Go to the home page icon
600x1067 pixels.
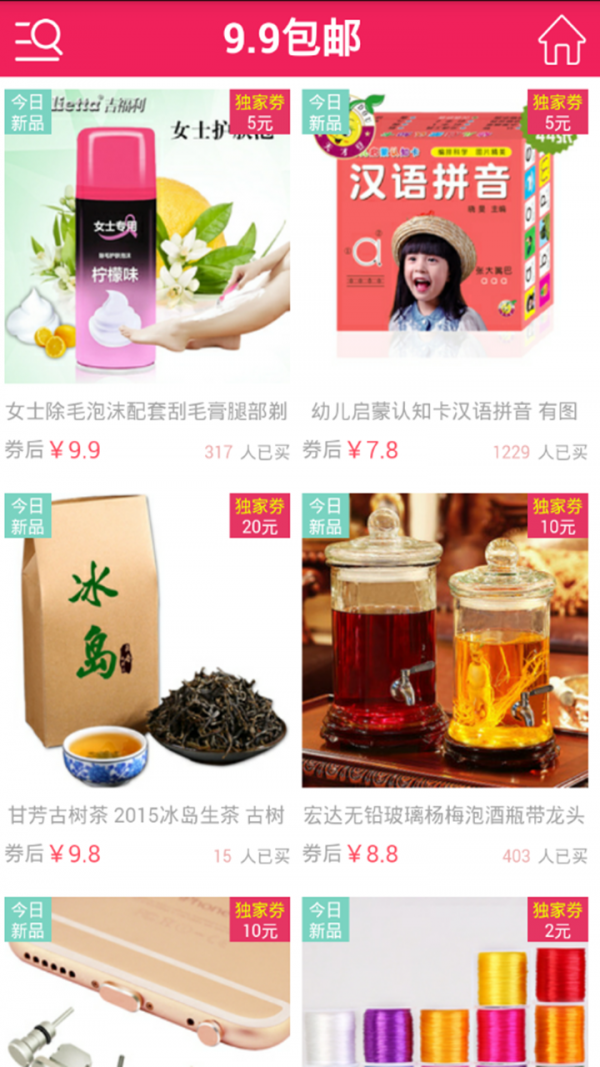pyautogui.click(x=561, y=39)
